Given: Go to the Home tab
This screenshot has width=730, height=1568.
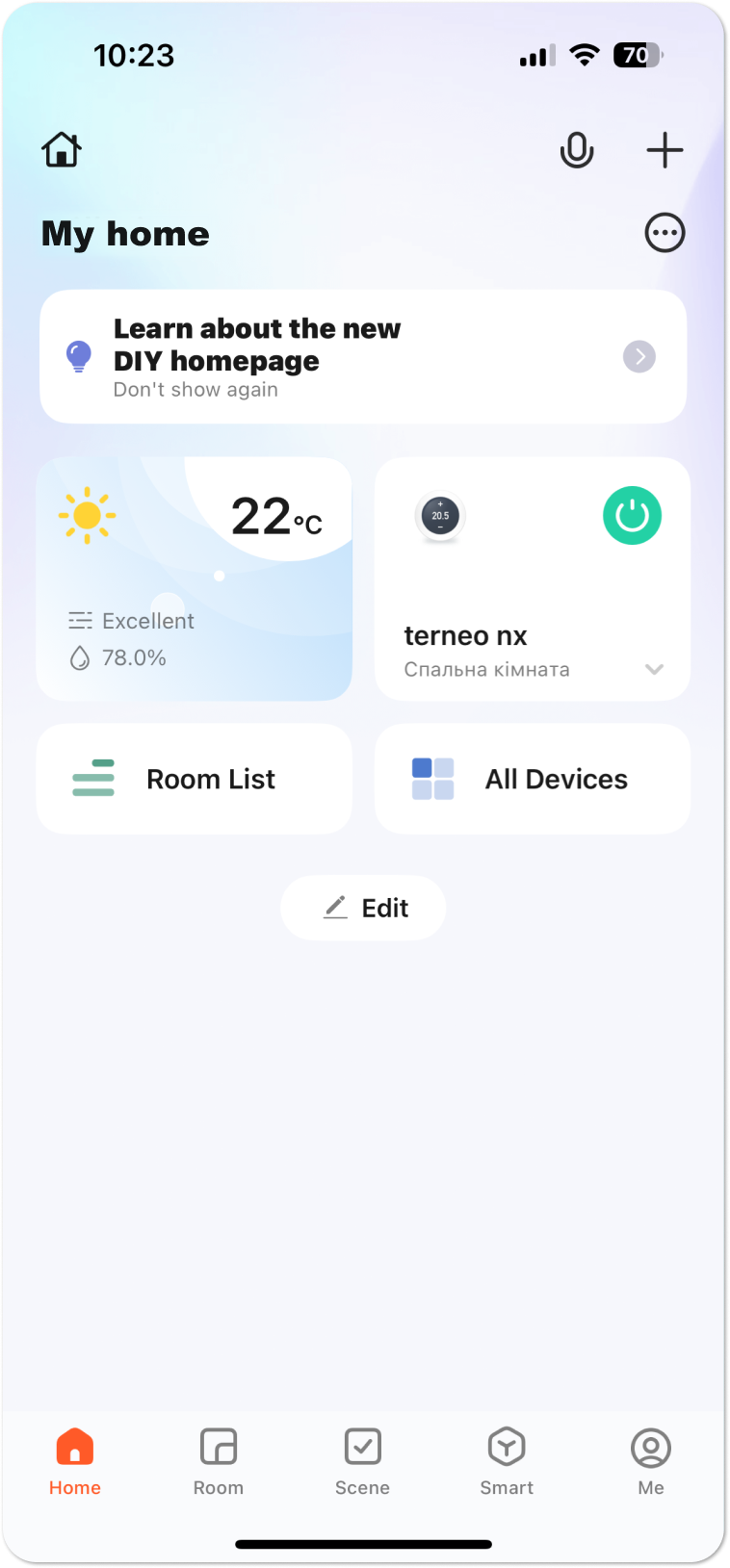Looking at the screenshot, I should [75, 1461].
